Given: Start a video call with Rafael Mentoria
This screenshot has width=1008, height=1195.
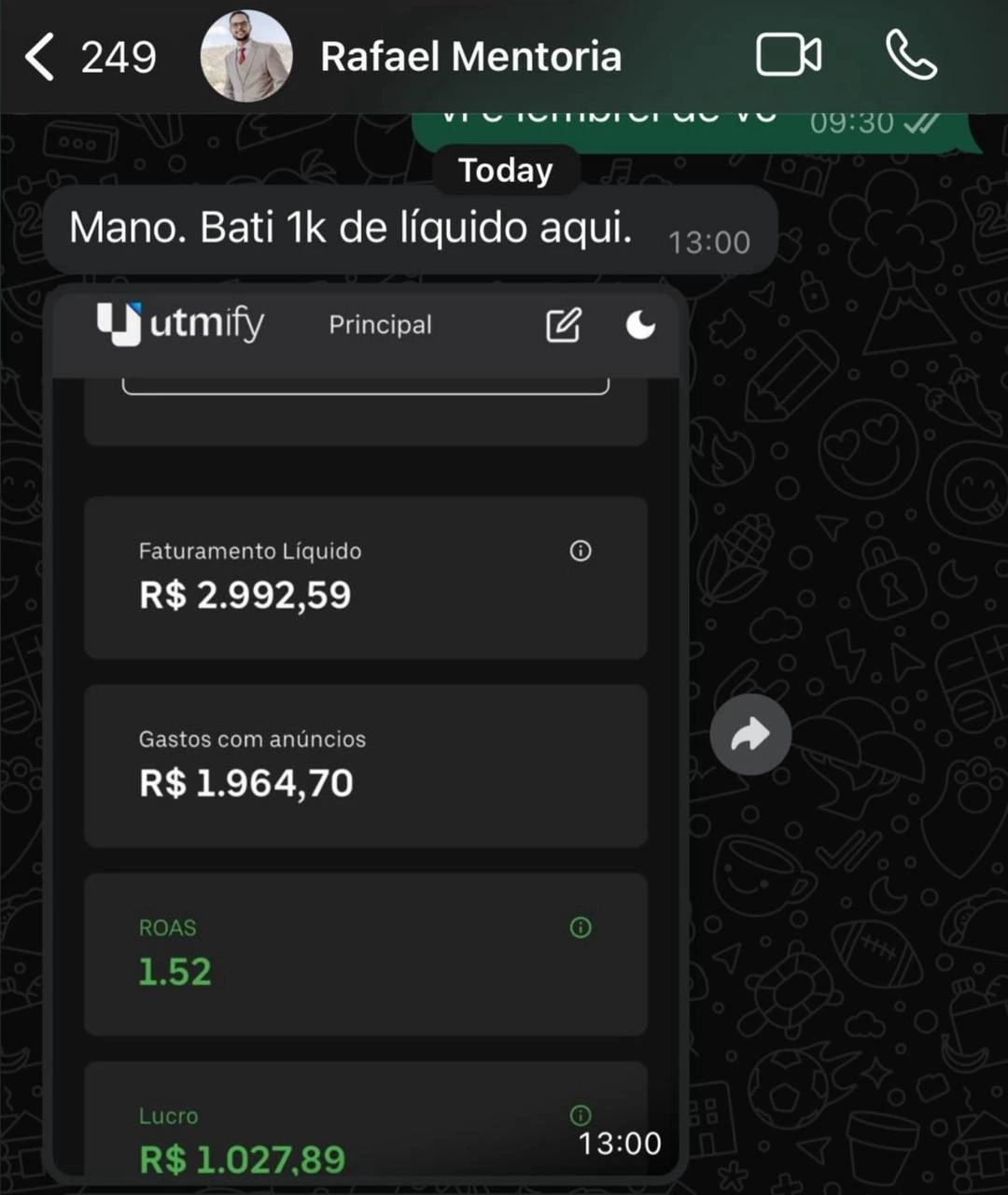Looking at the screenshot, I should [x=789, y=55].
